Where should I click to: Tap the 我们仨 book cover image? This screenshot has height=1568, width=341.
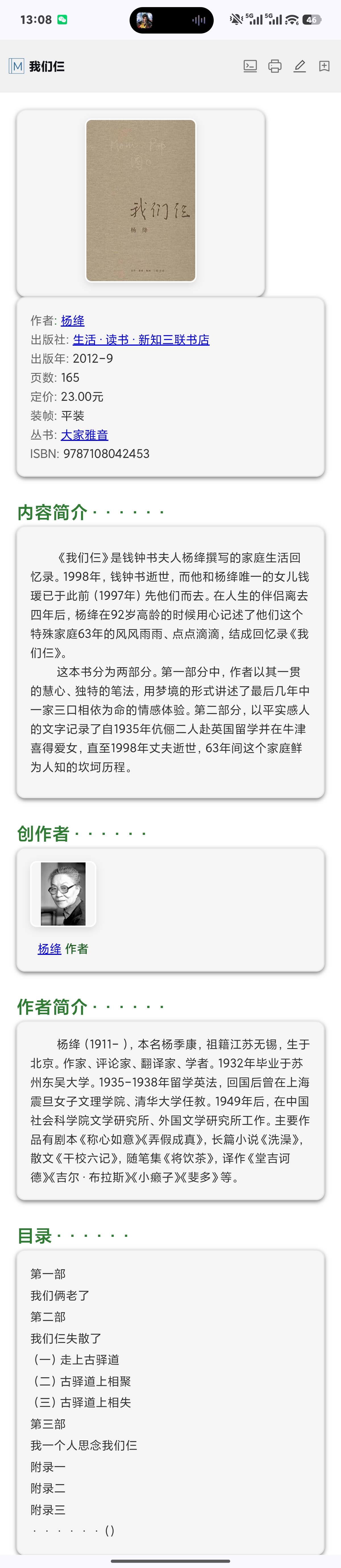[x=141, y=201]
